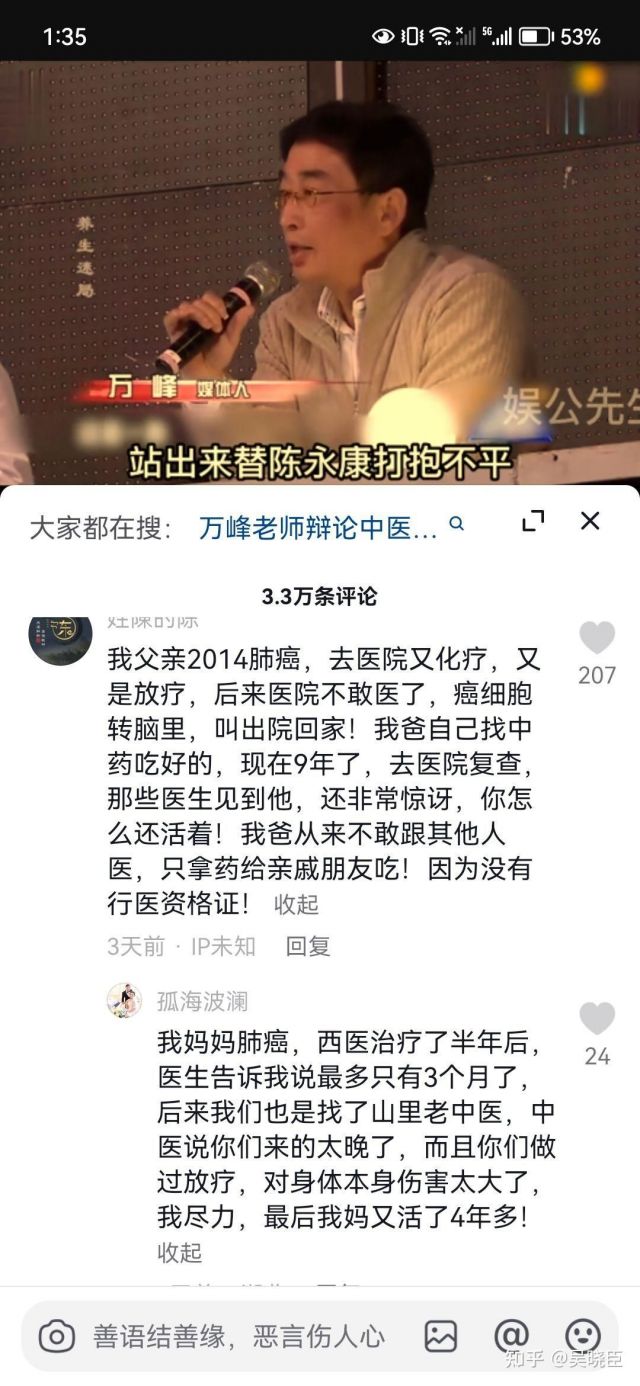This screenshot has width=640, height=1386.
Task: Expand comments to full screen
Action: (533, 521)
